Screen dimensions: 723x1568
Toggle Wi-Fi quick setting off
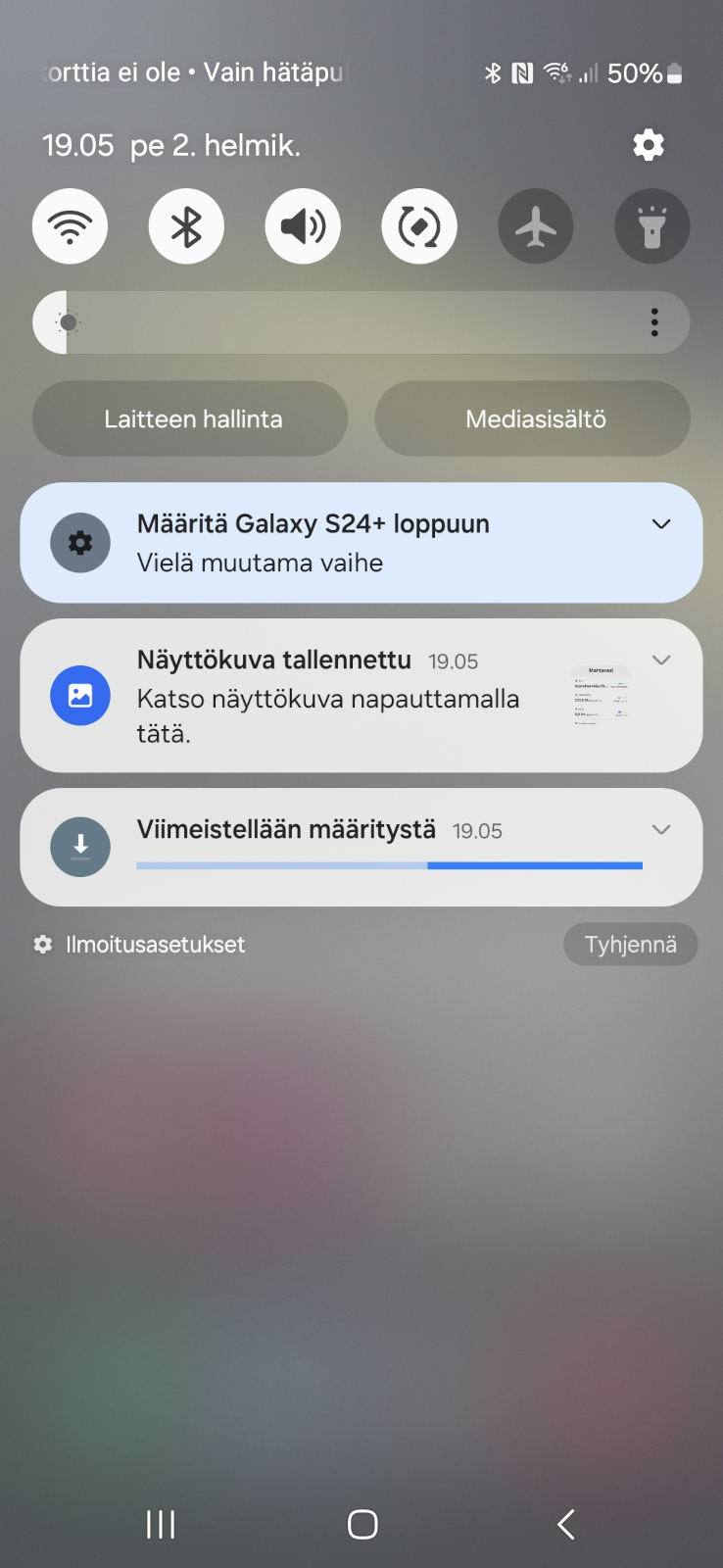pyautogui.click(x=70, y=226)
